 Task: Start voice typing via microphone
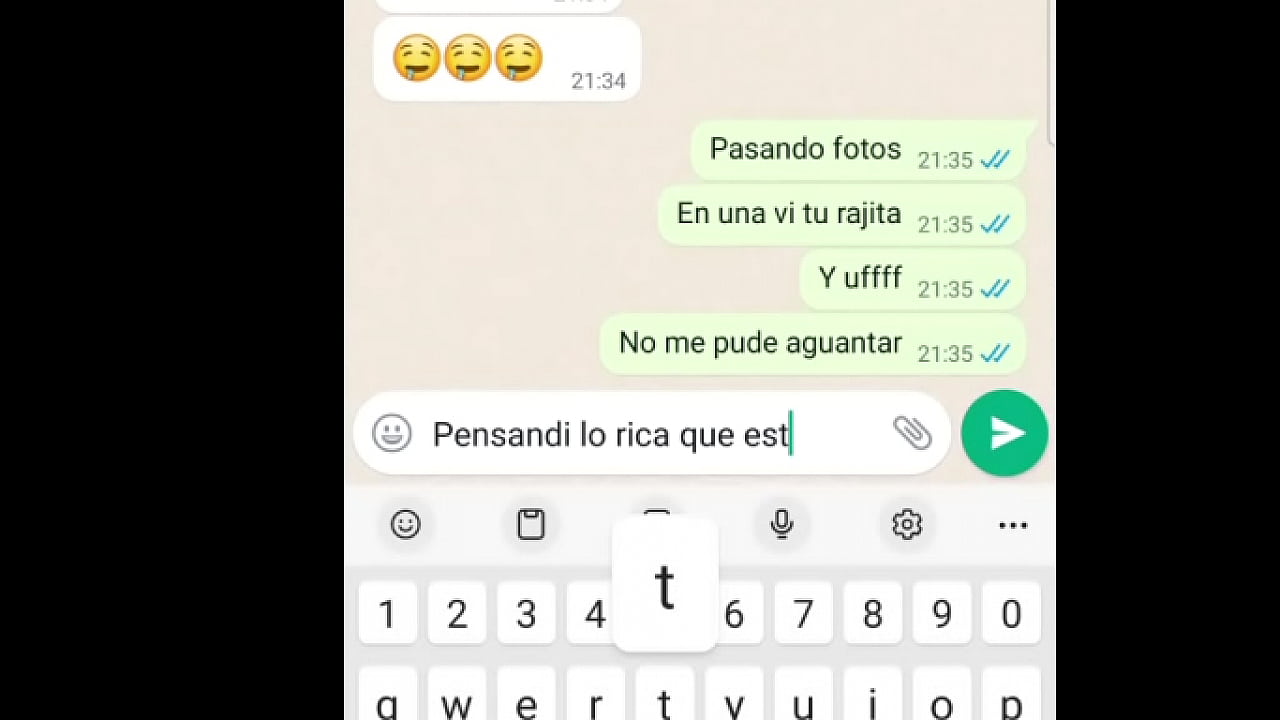click(x=782, y=524)
